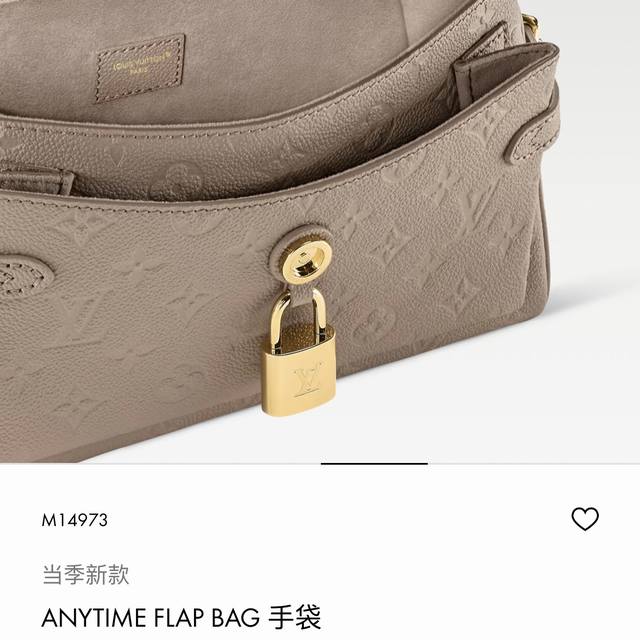Image resolution: width=640 pixels, height=640 pixels.
Task: Open the bag product photo full screen
Action: pyautogui.click(x=320, y=230)
